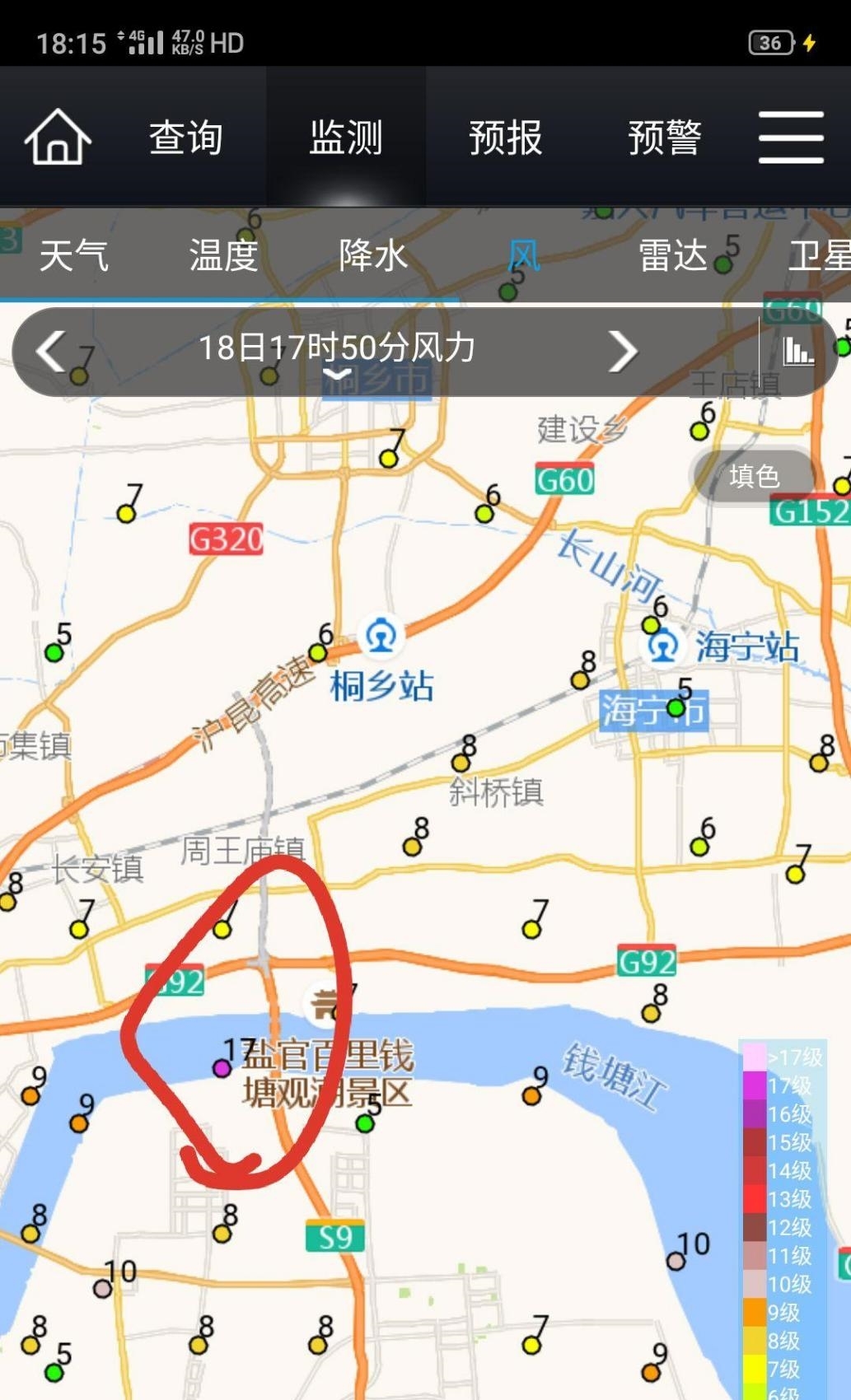
Task: Select the purple wind station inside red circle
Action: (x=221, y=1067)
